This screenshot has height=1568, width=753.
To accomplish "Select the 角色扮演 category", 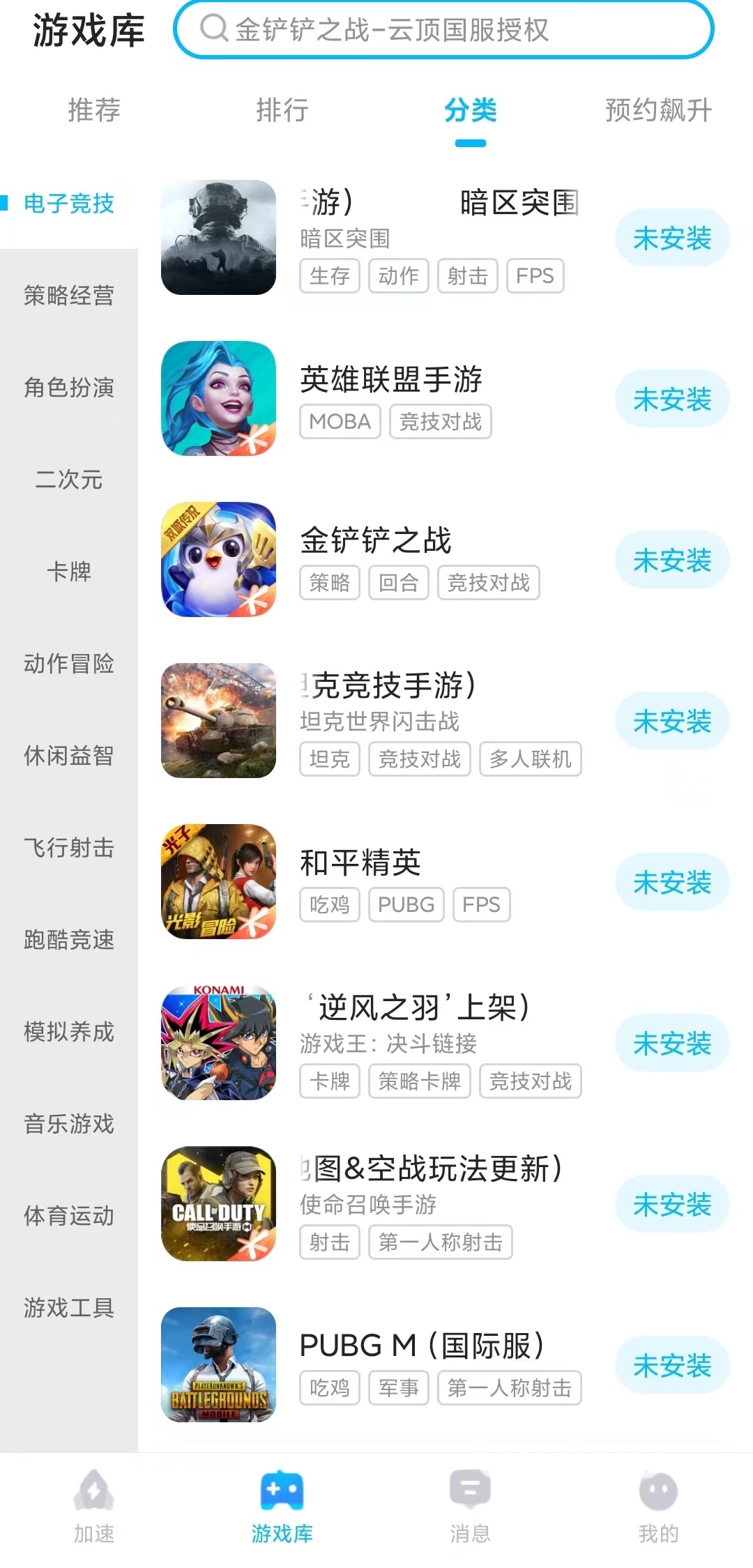I will tap(69, 388).
